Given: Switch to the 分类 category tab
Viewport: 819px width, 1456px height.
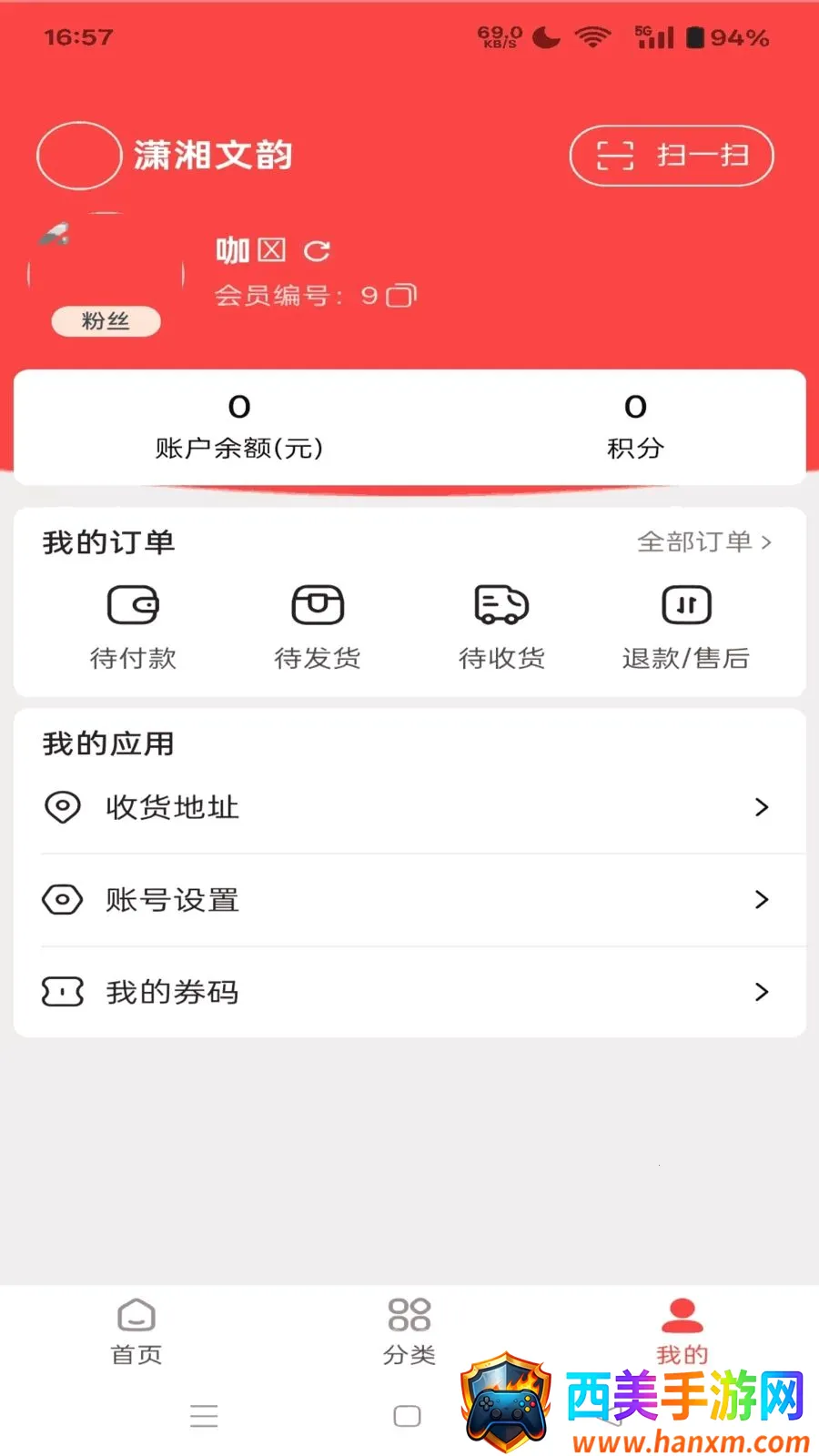Looking at the screenshot, I should click(x=409, y=1332).
